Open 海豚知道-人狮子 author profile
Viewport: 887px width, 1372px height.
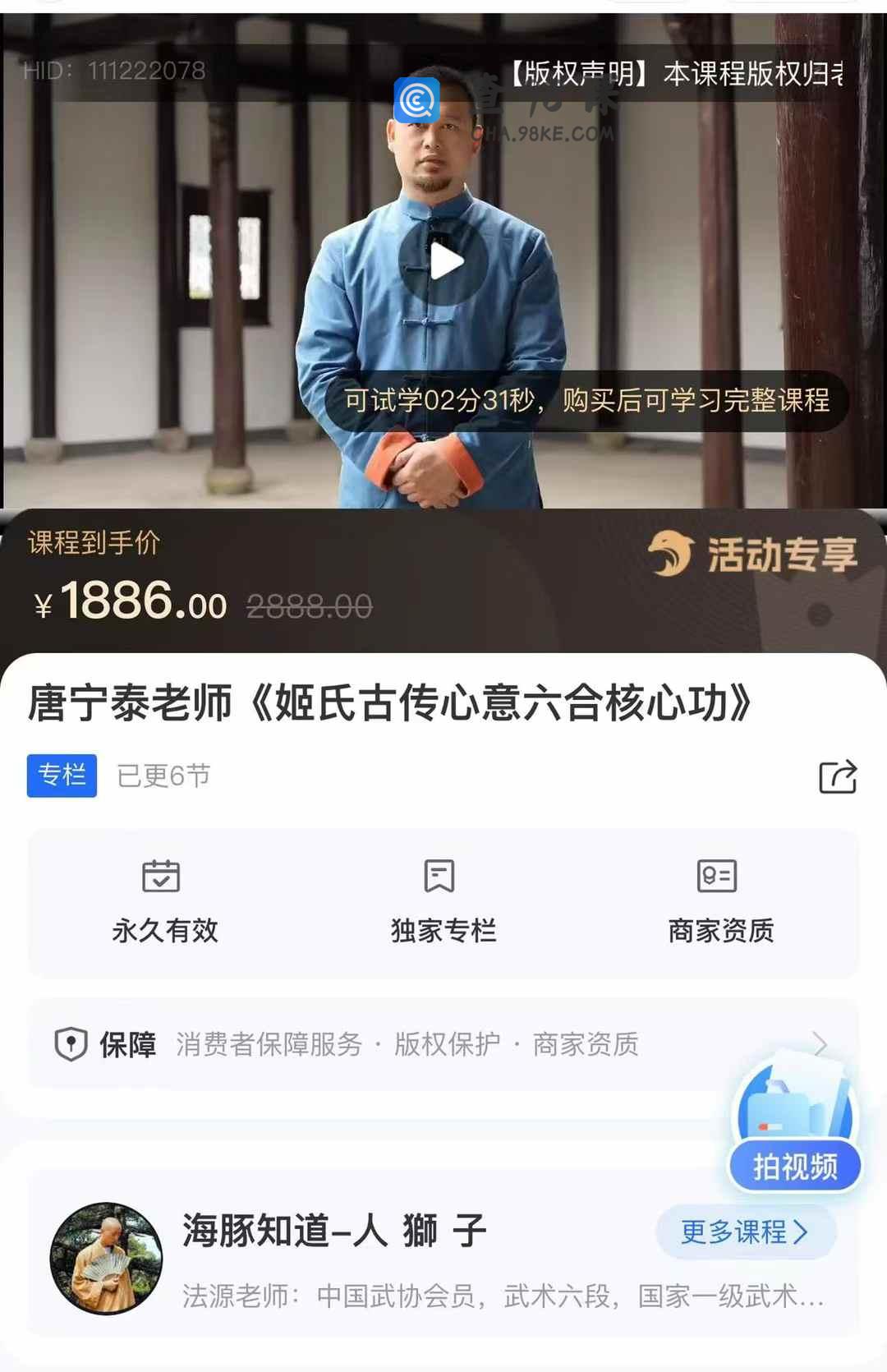pos(333,1231)
